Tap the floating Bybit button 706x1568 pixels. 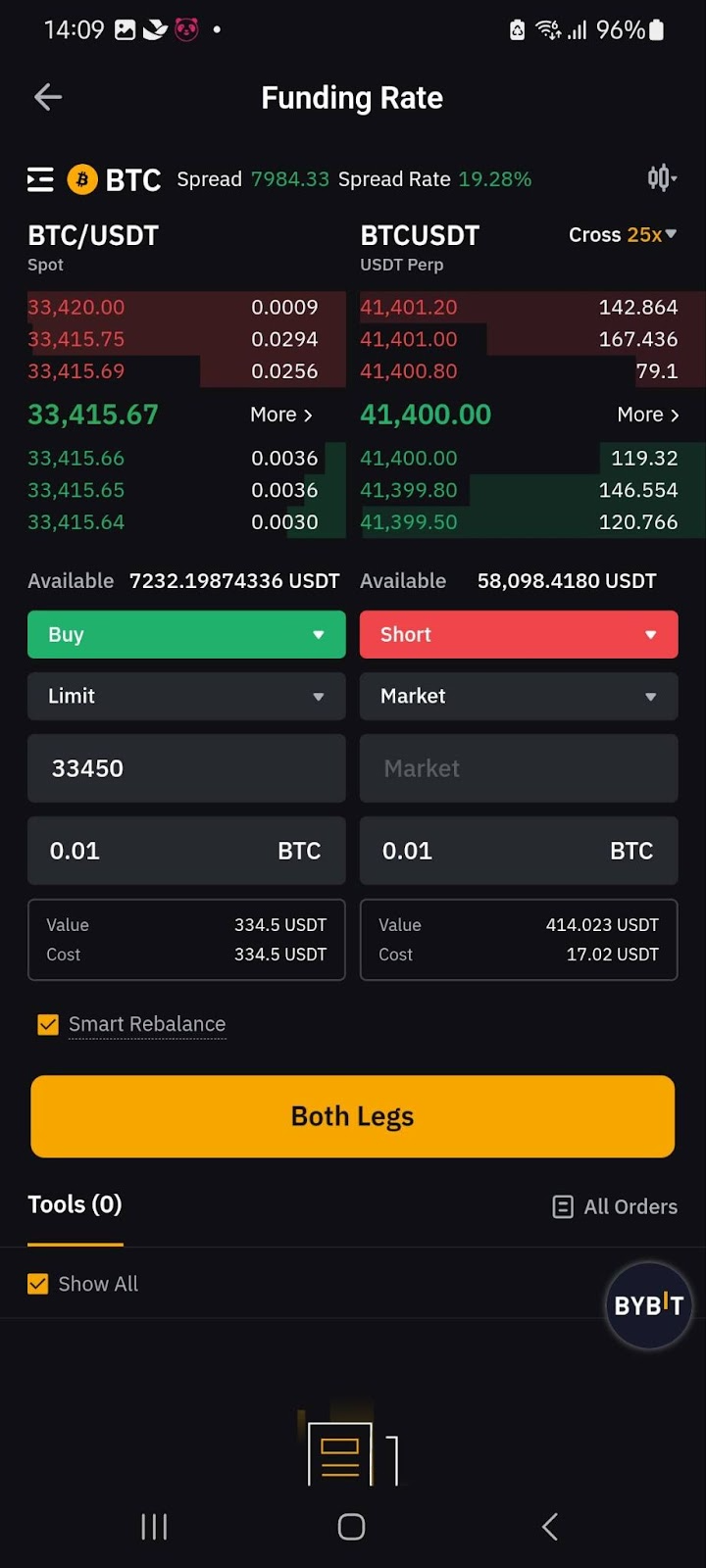click(648, 1305)
